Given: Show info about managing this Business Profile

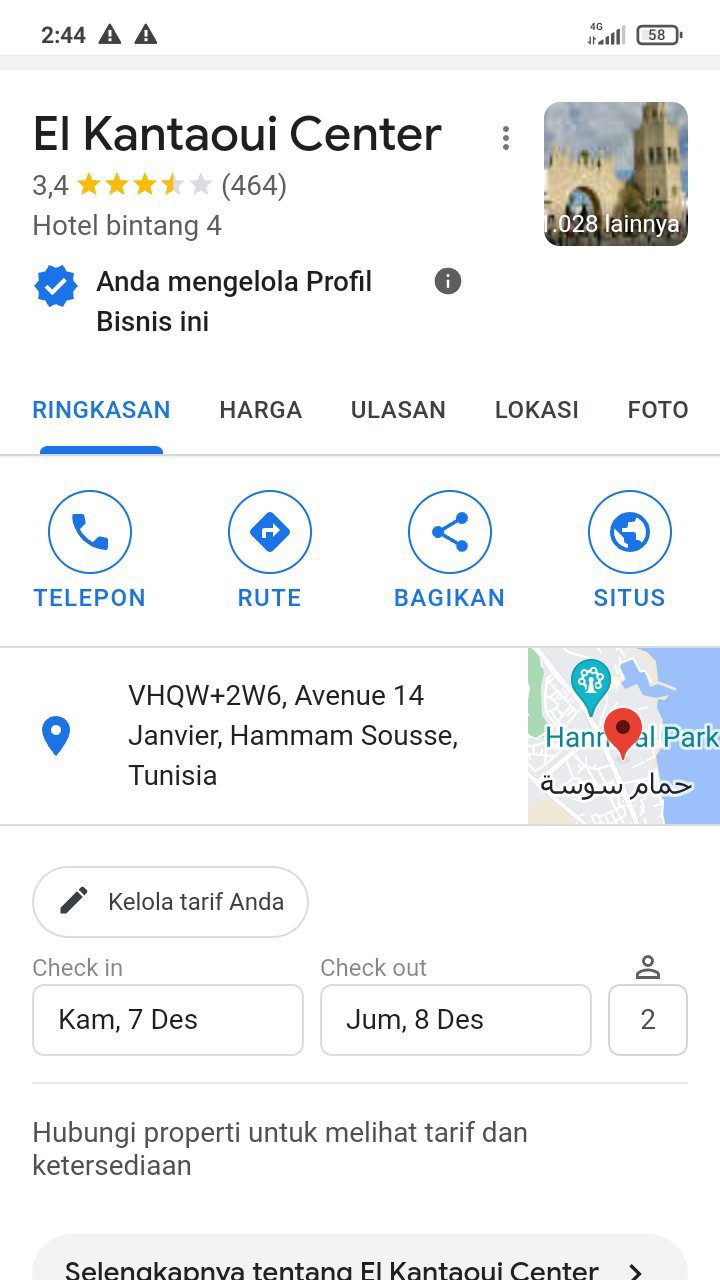Looking at the screenshot, I should pos(448,282).
